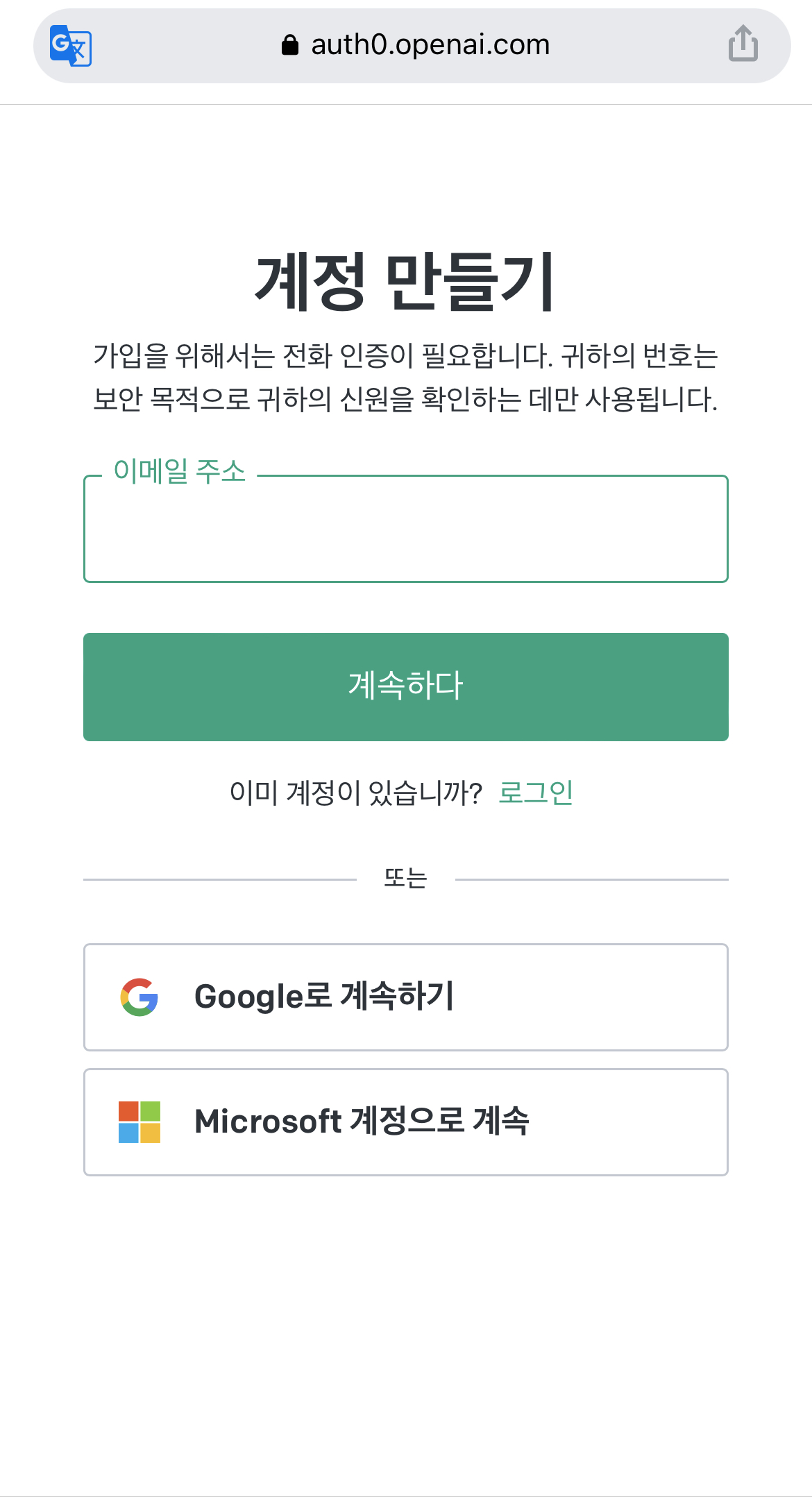Click inside the 이메일 주소 email field
This screenshot has height=1497, width=812.
405,534
